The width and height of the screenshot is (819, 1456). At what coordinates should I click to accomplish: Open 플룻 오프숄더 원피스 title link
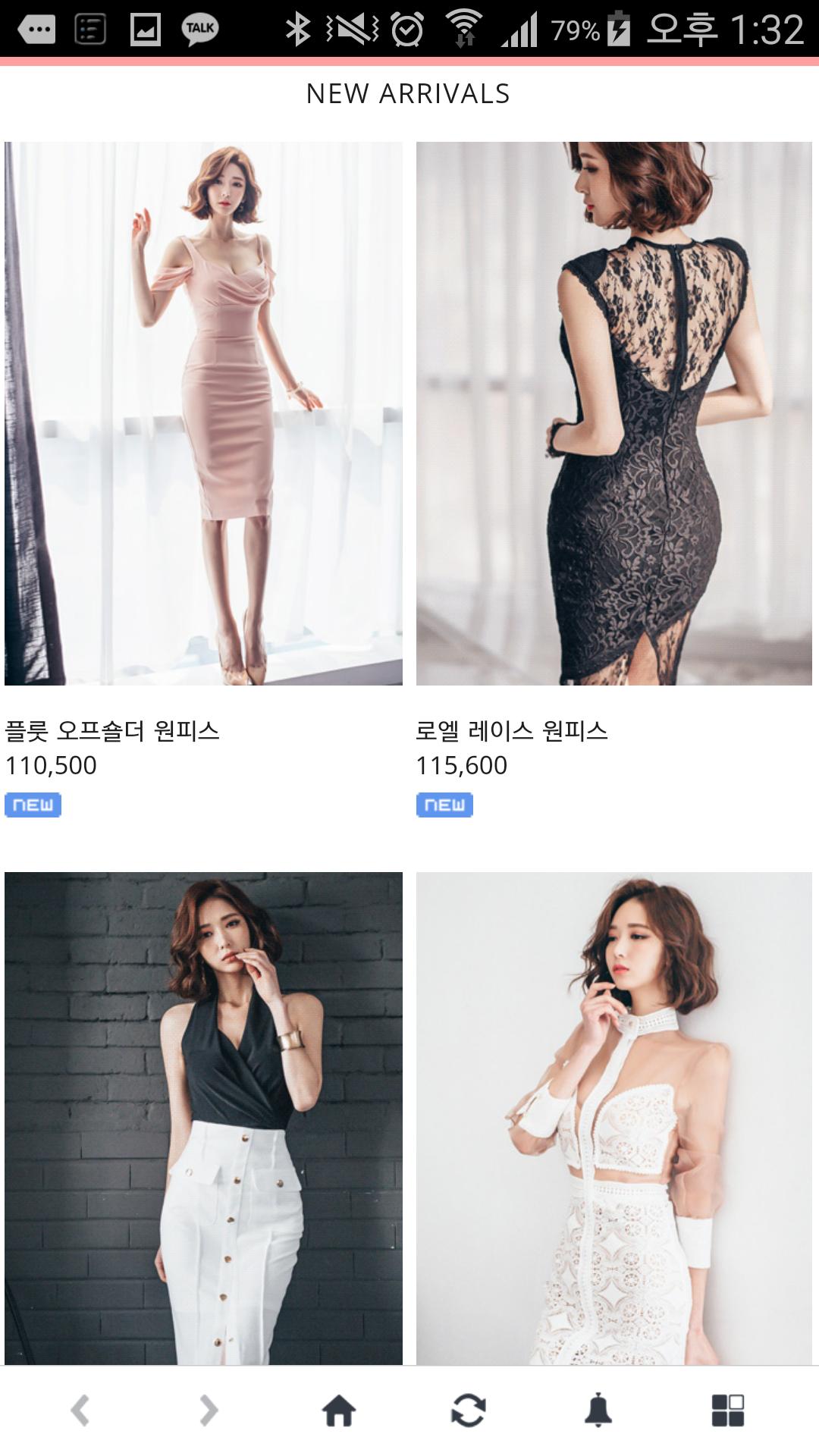(112, 731)
